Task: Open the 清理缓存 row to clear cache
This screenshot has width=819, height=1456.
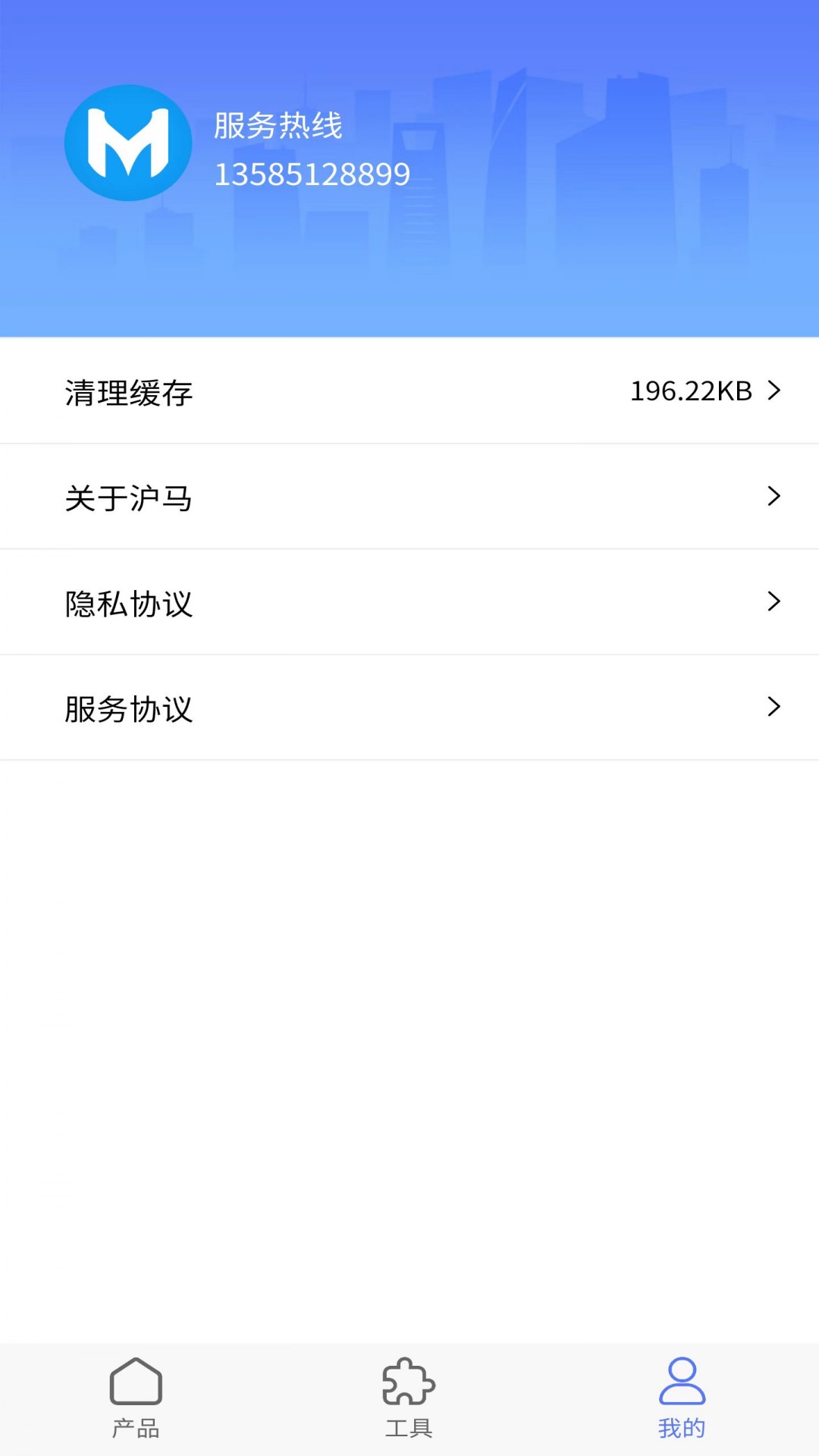Action: [409, 391]
